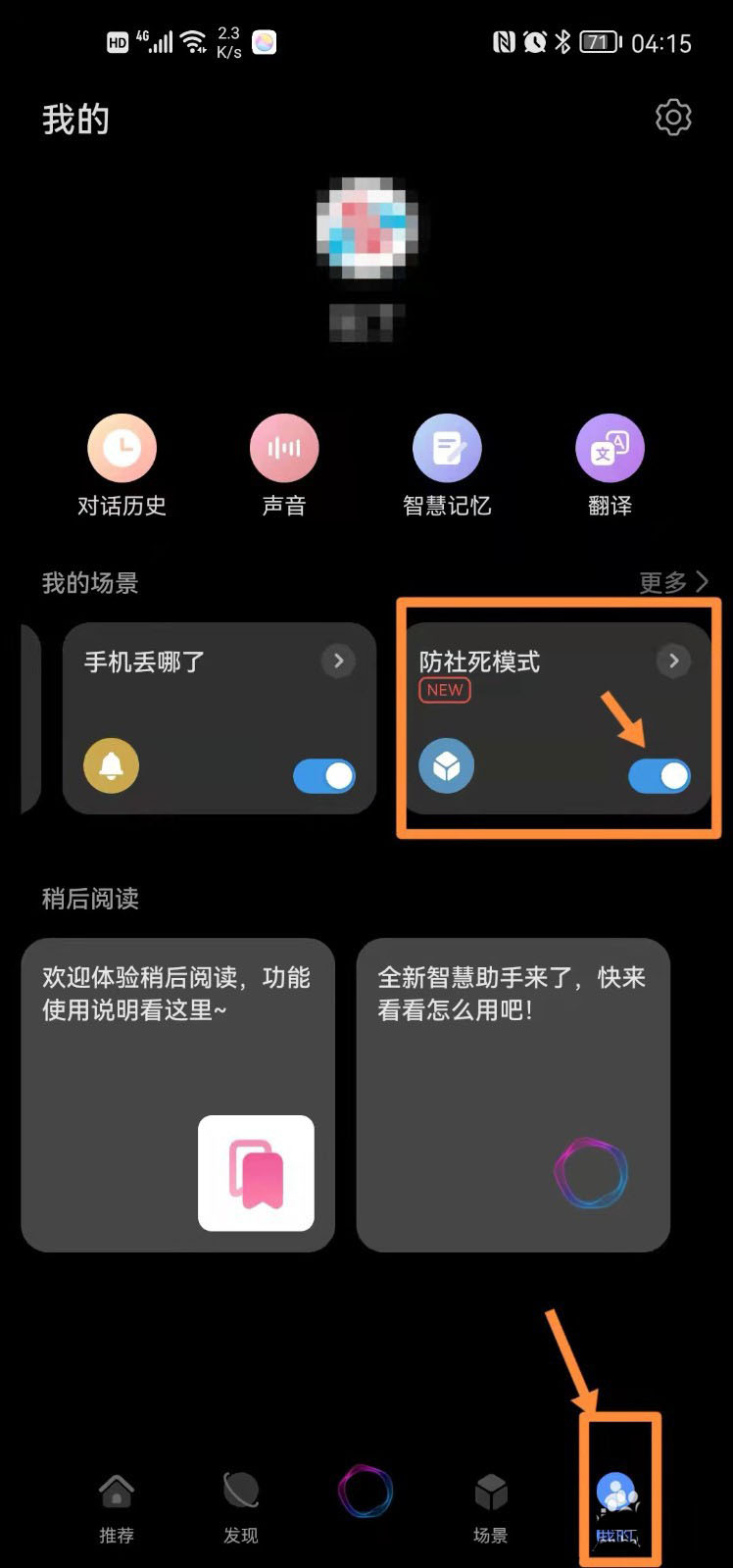Select the 我的 tab

(617, 1507)
